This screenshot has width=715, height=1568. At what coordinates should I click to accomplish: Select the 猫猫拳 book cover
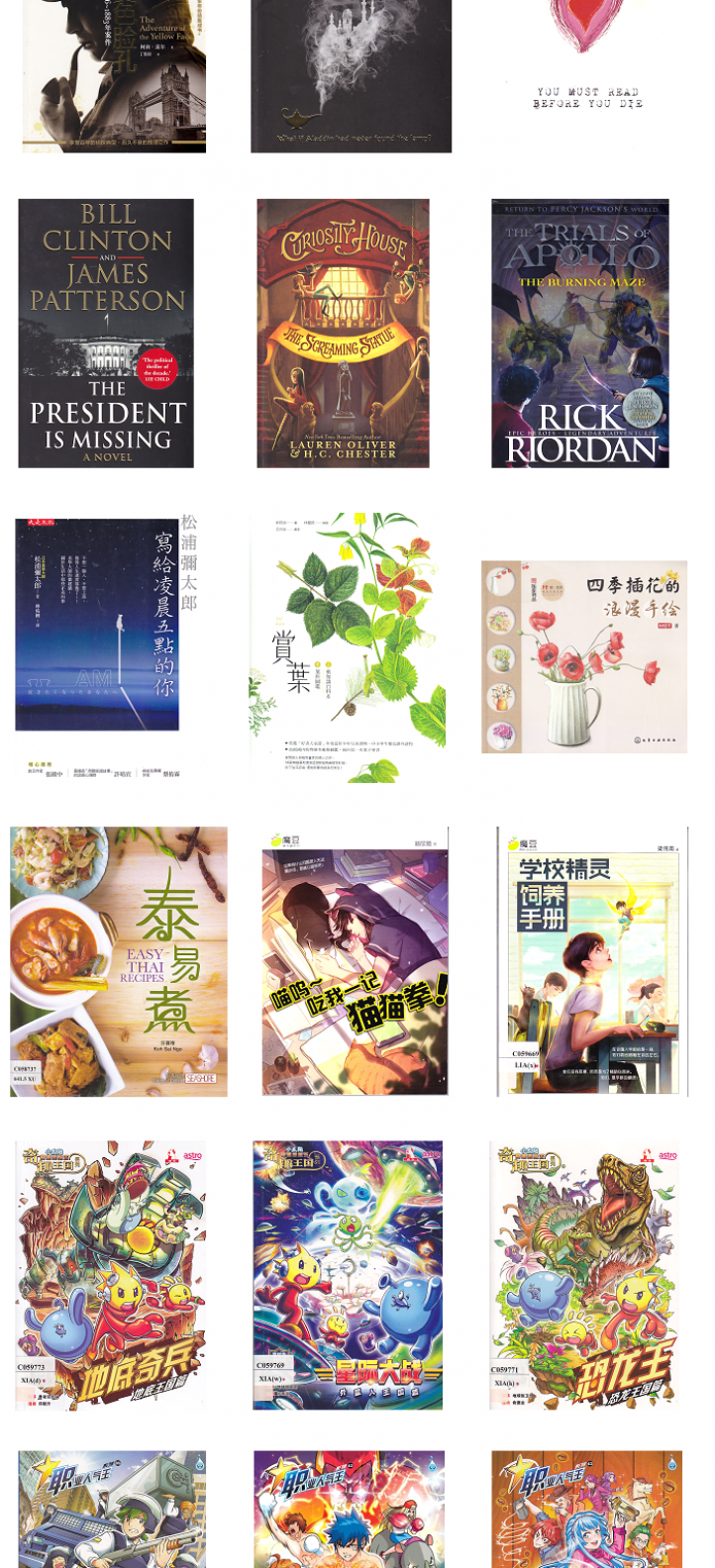click(x=355, y=961)
